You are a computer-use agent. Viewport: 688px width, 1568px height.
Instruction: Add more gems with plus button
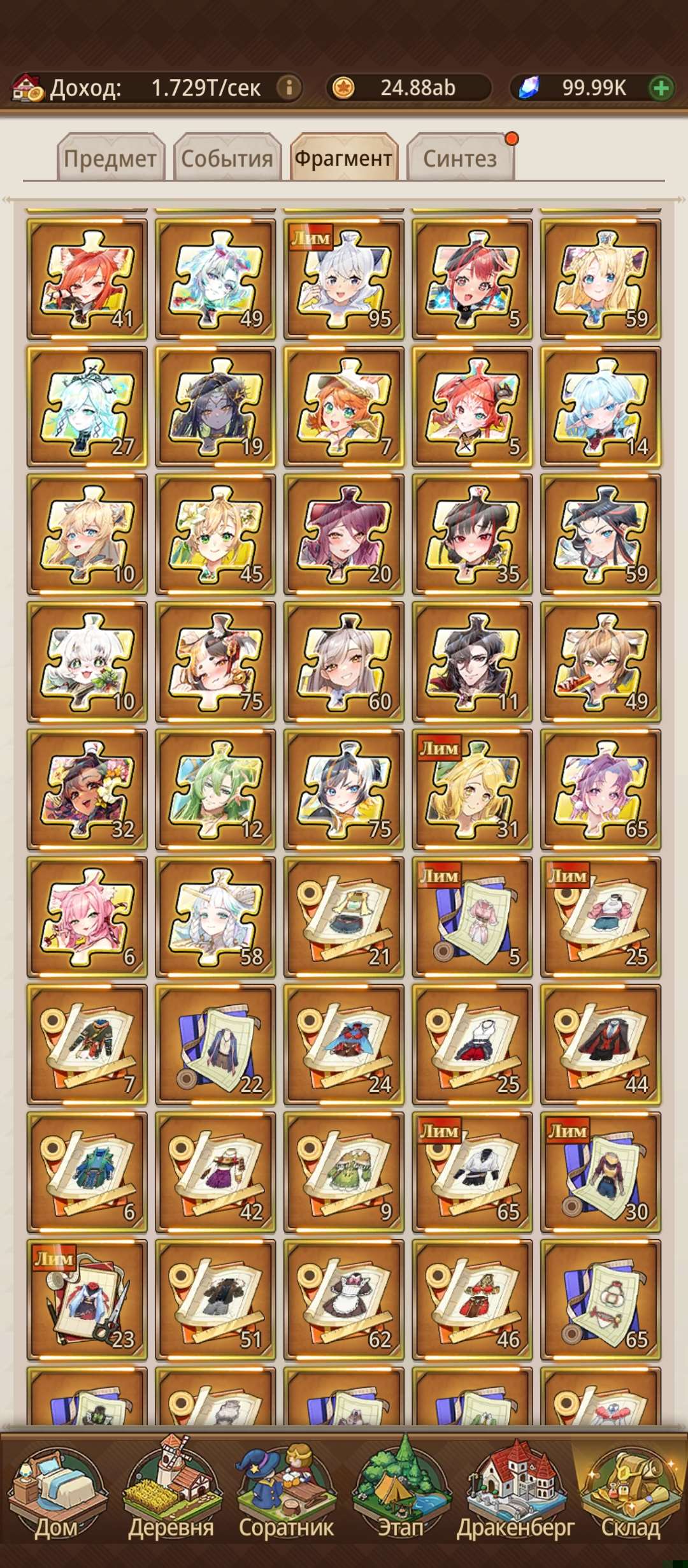coord(661,88)
